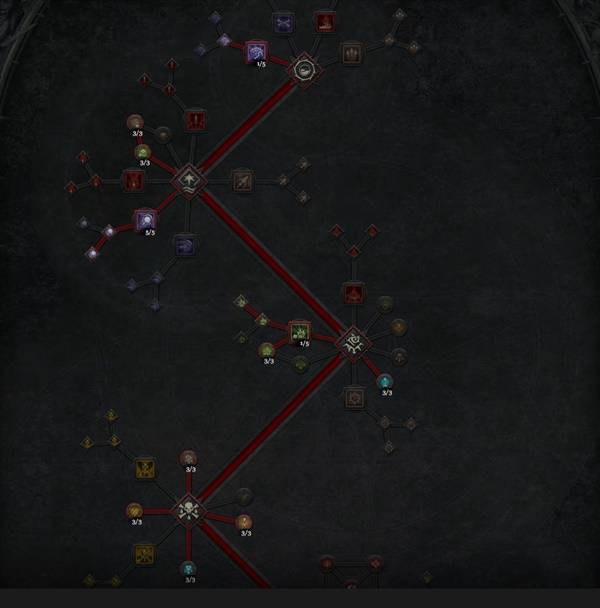This screenshot has height=608, width=600.
Task: Select the skull cluster hub node
Action: [x=188, y=509]
